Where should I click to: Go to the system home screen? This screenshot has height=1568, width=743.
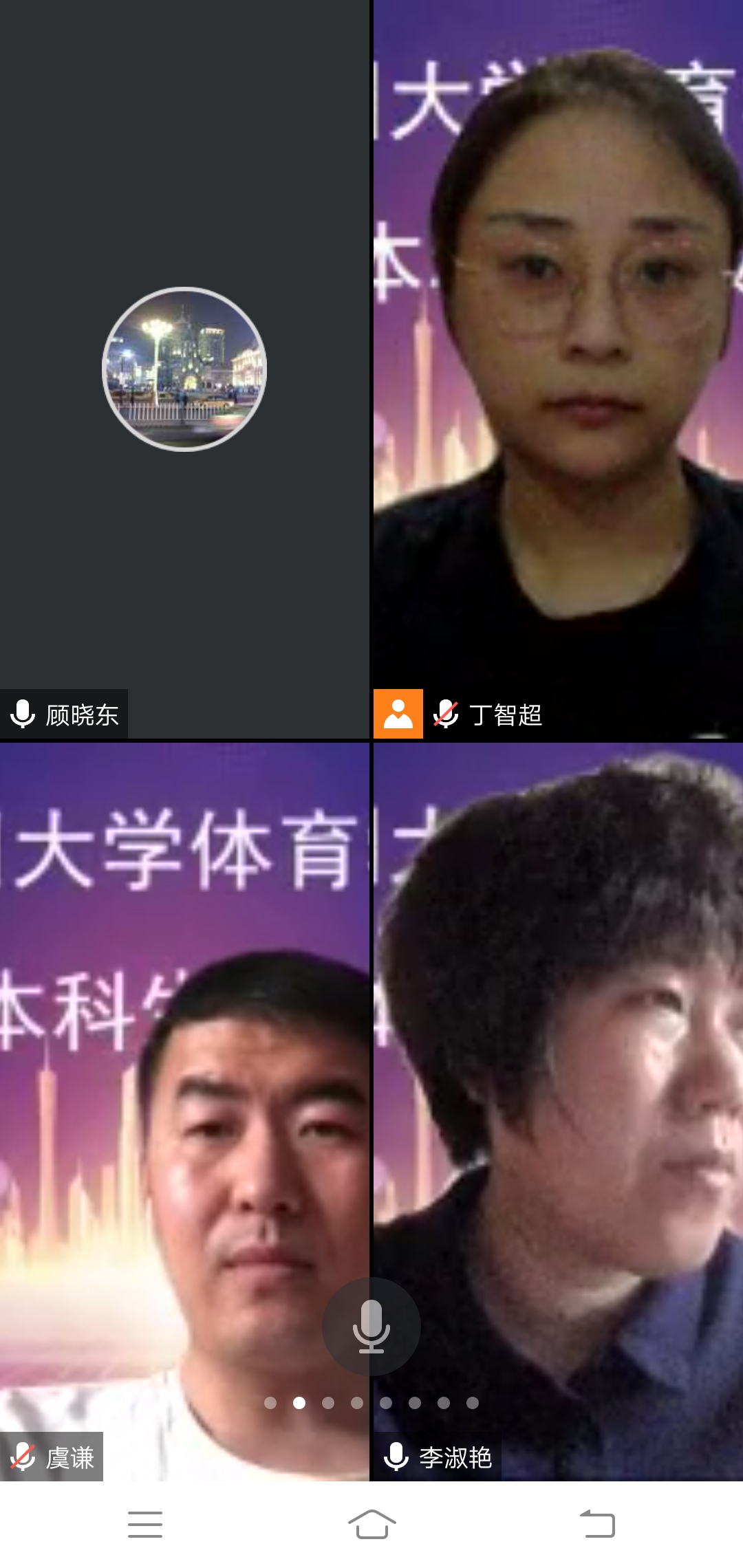(x=371, y=1524)
